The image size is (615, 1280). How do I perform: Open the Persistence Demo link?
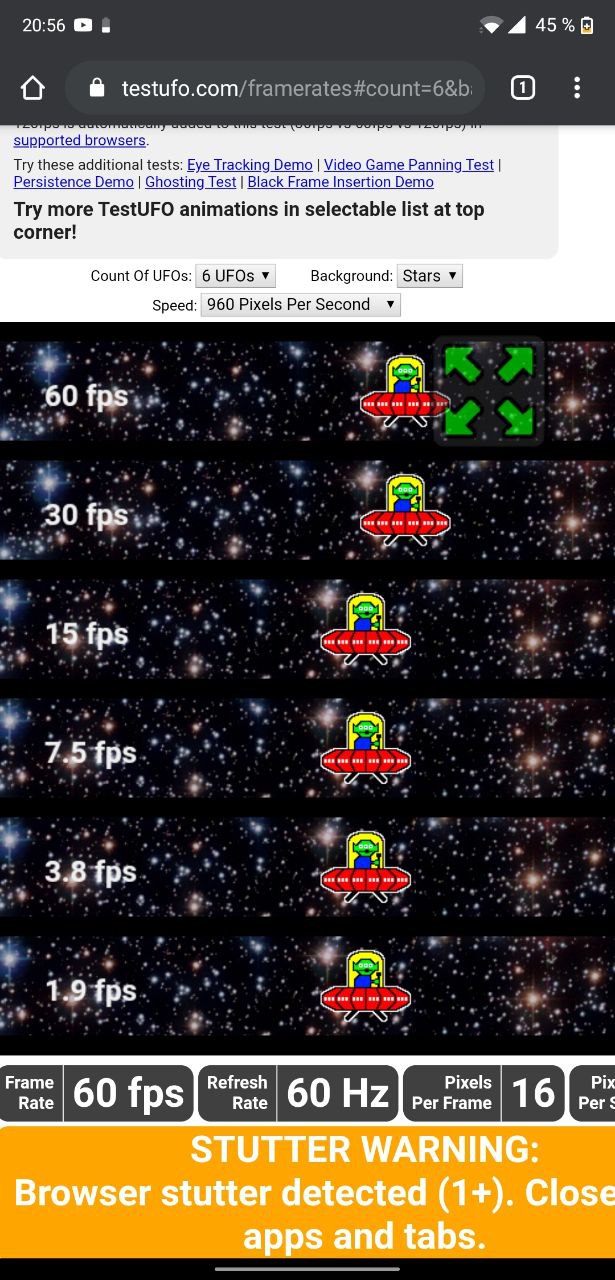point(73,182)
